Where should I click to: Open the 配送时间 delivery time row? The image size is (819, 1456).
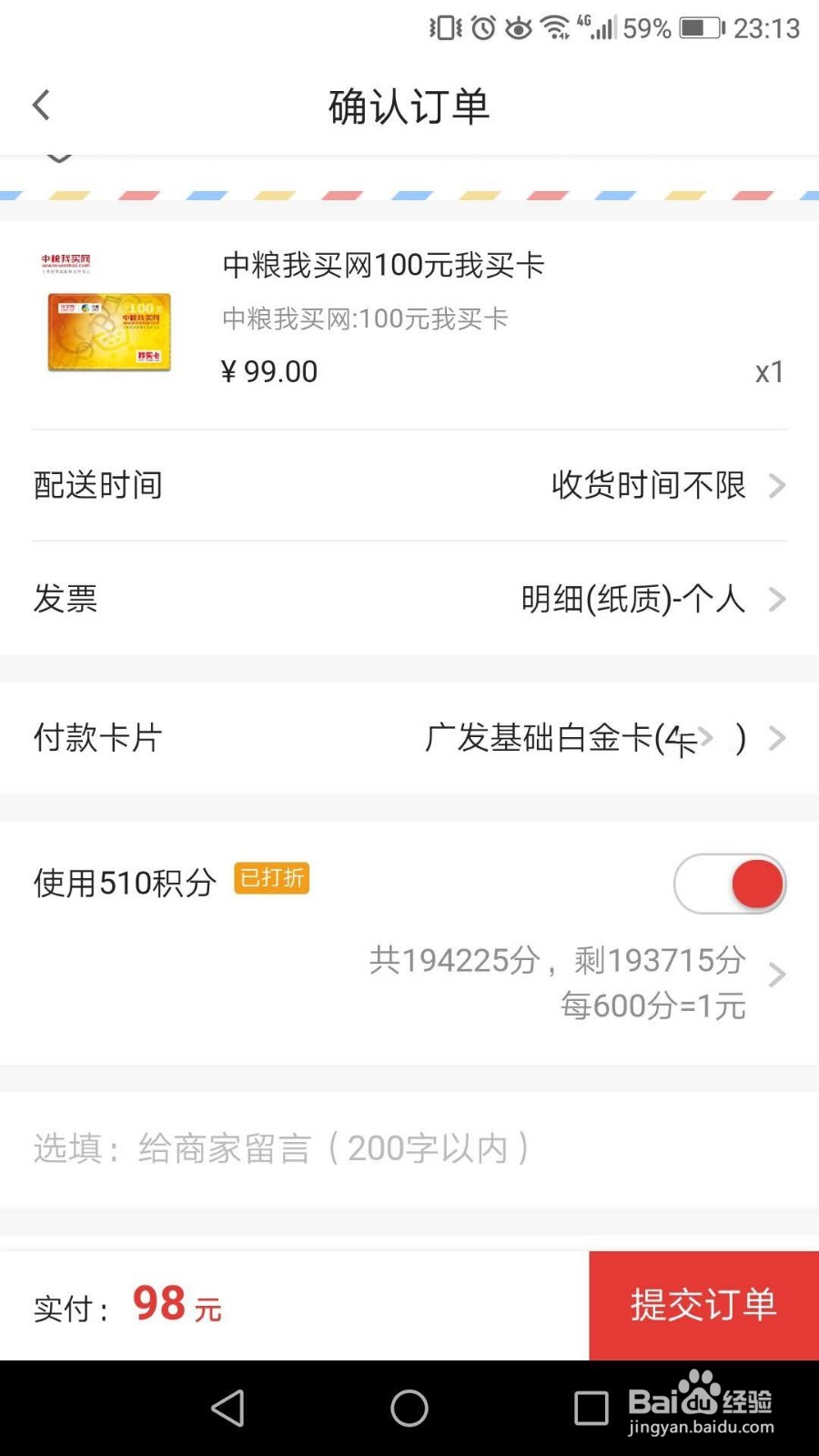409,485
